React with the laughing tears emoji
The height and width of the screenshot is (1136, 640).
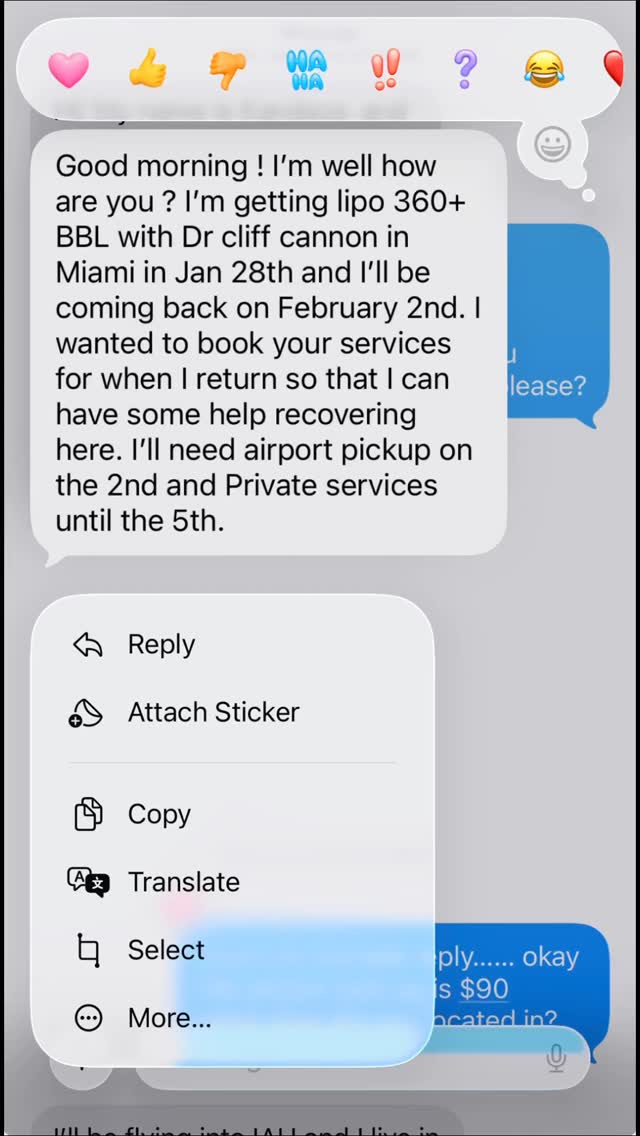[543, 70]
